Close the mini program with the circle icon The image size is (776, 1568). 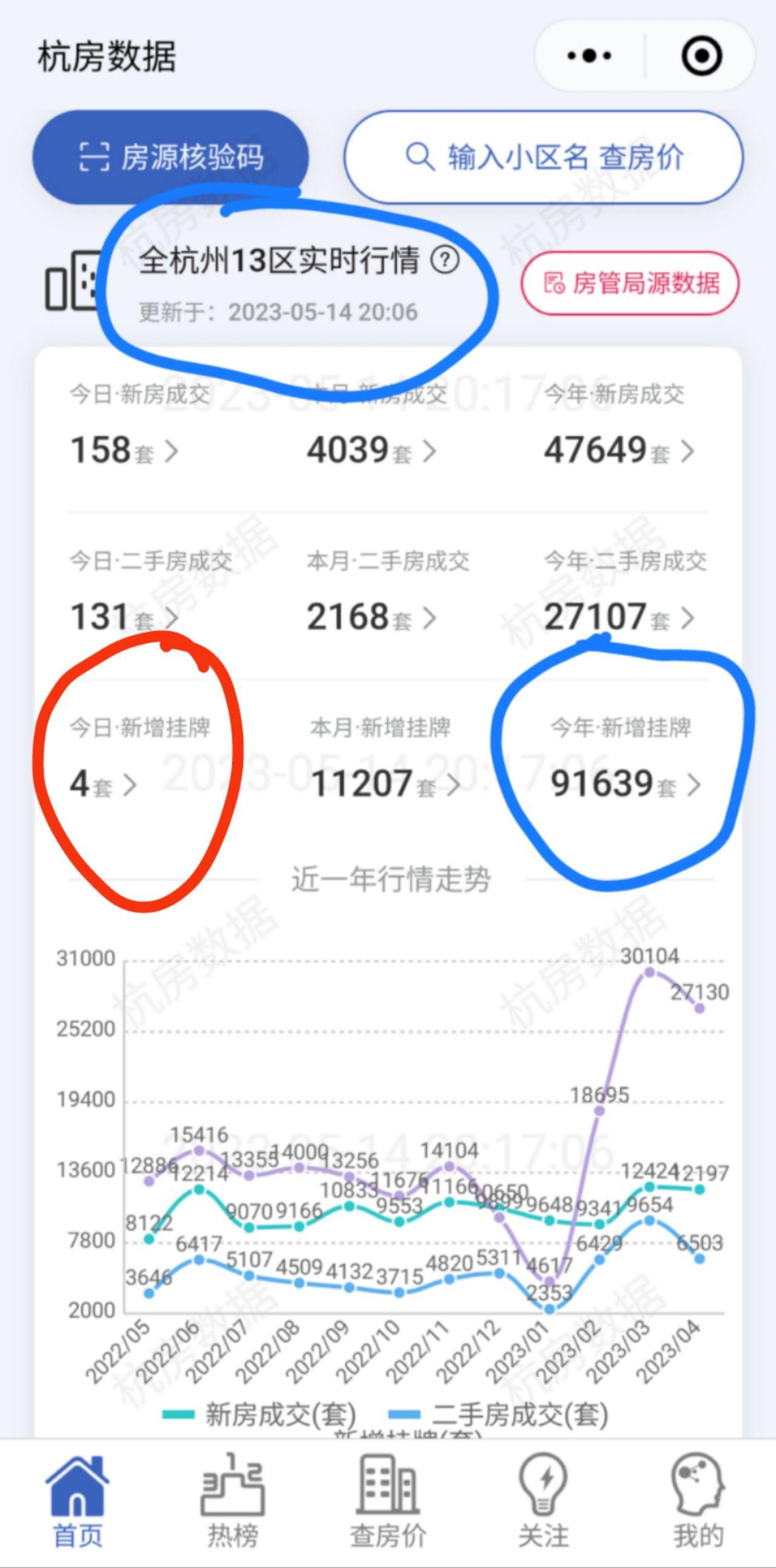(701, 56)
